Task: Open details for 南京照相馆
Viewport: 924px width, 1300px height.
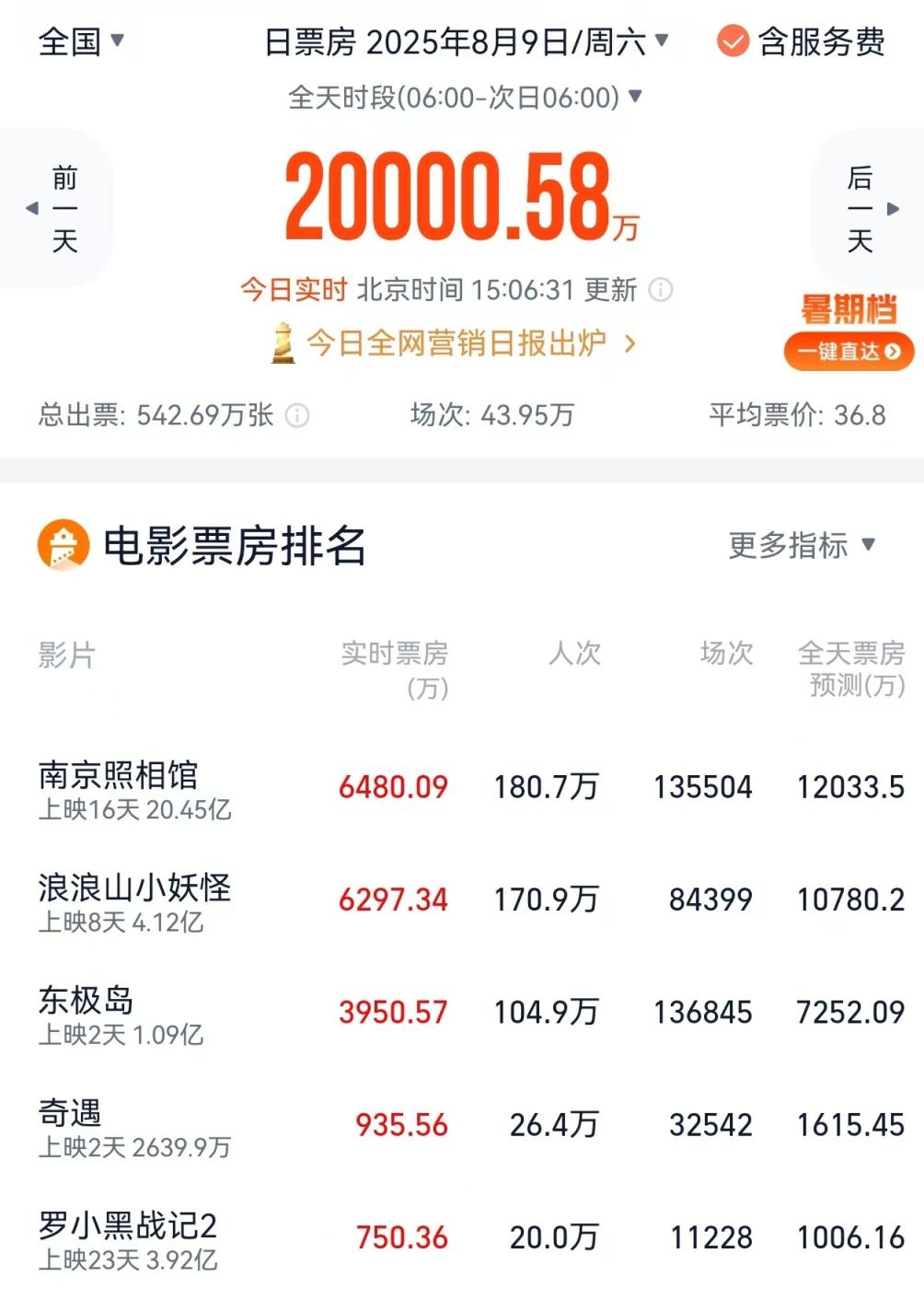Action: [x=119, y=775]
